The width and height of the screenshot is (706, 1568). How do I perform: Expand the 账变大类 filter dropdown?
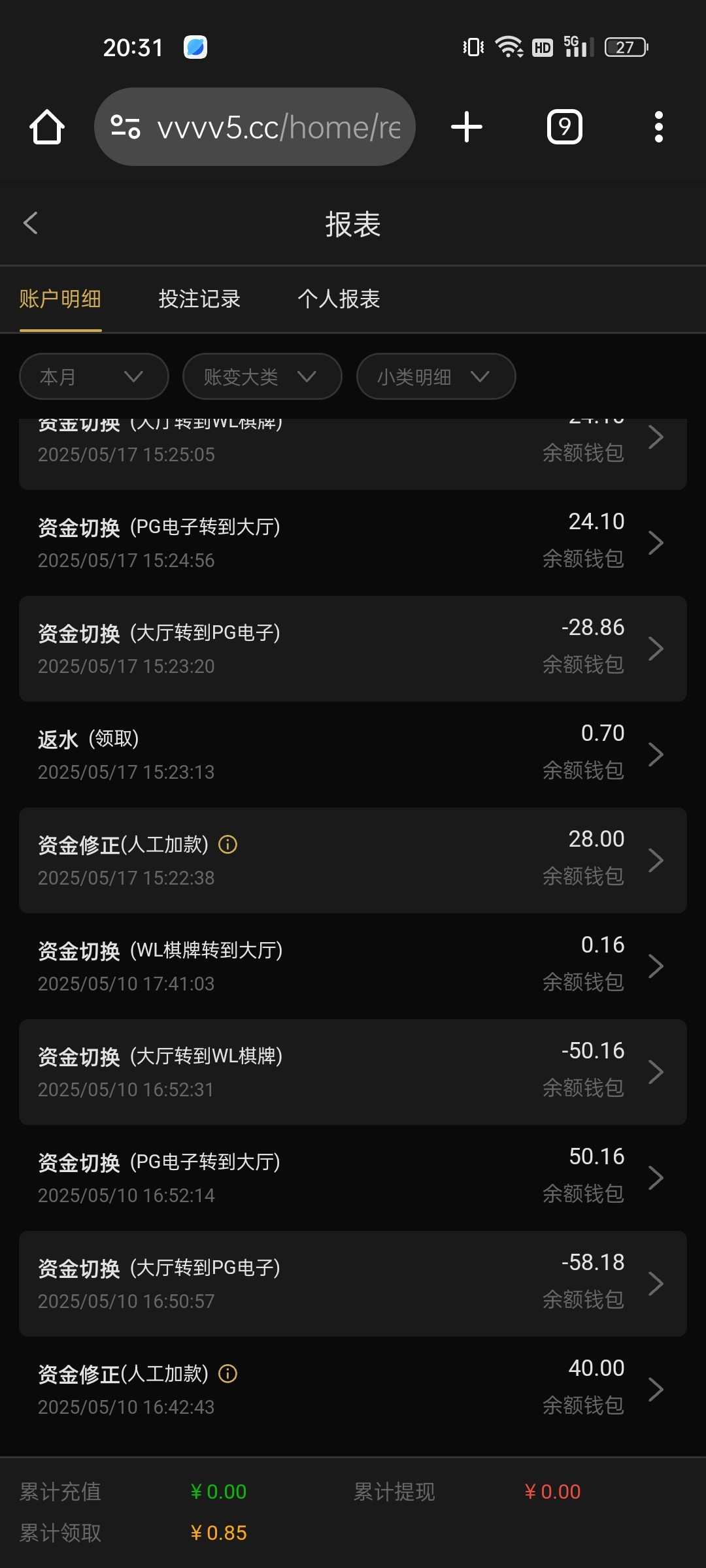[261, 376]
